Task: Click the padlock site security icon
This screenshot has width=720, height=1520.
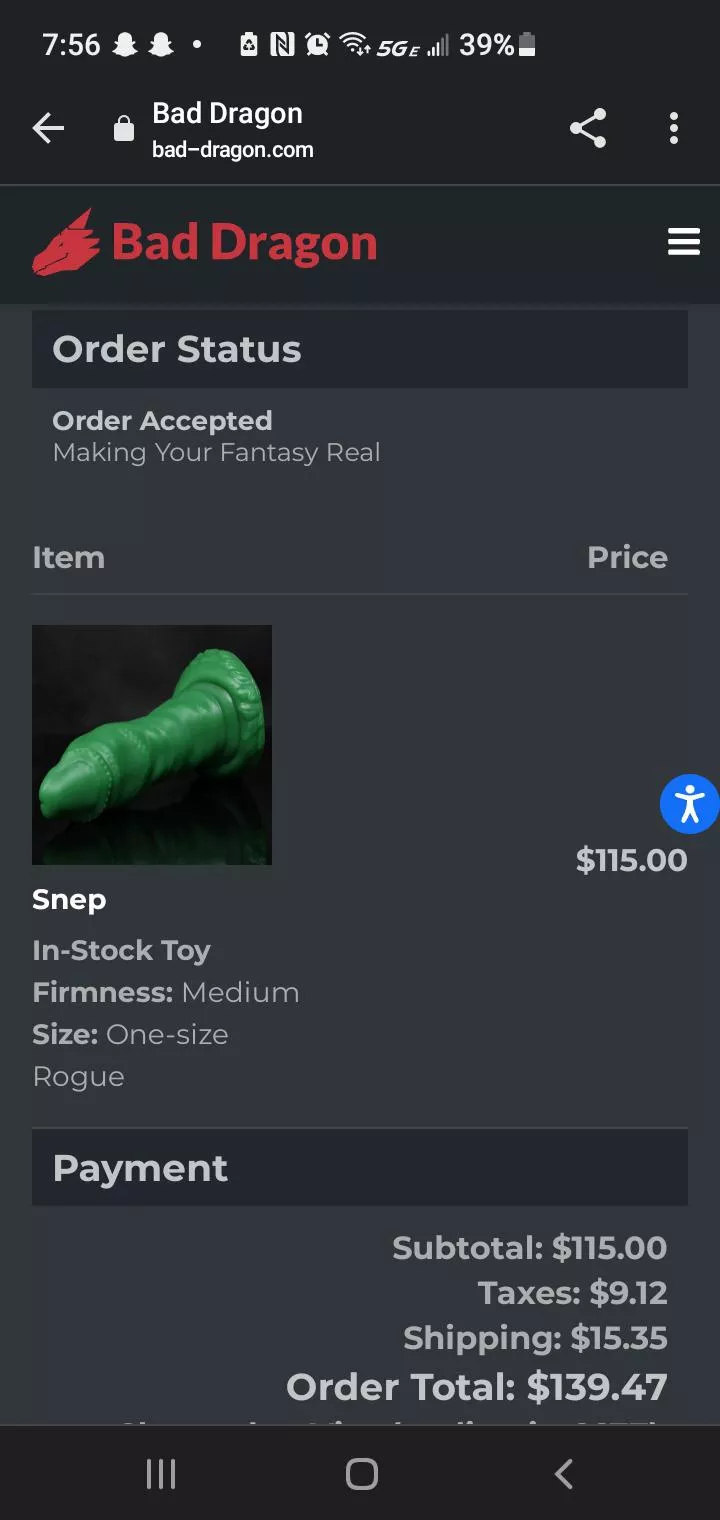Action: coord(124,128)
